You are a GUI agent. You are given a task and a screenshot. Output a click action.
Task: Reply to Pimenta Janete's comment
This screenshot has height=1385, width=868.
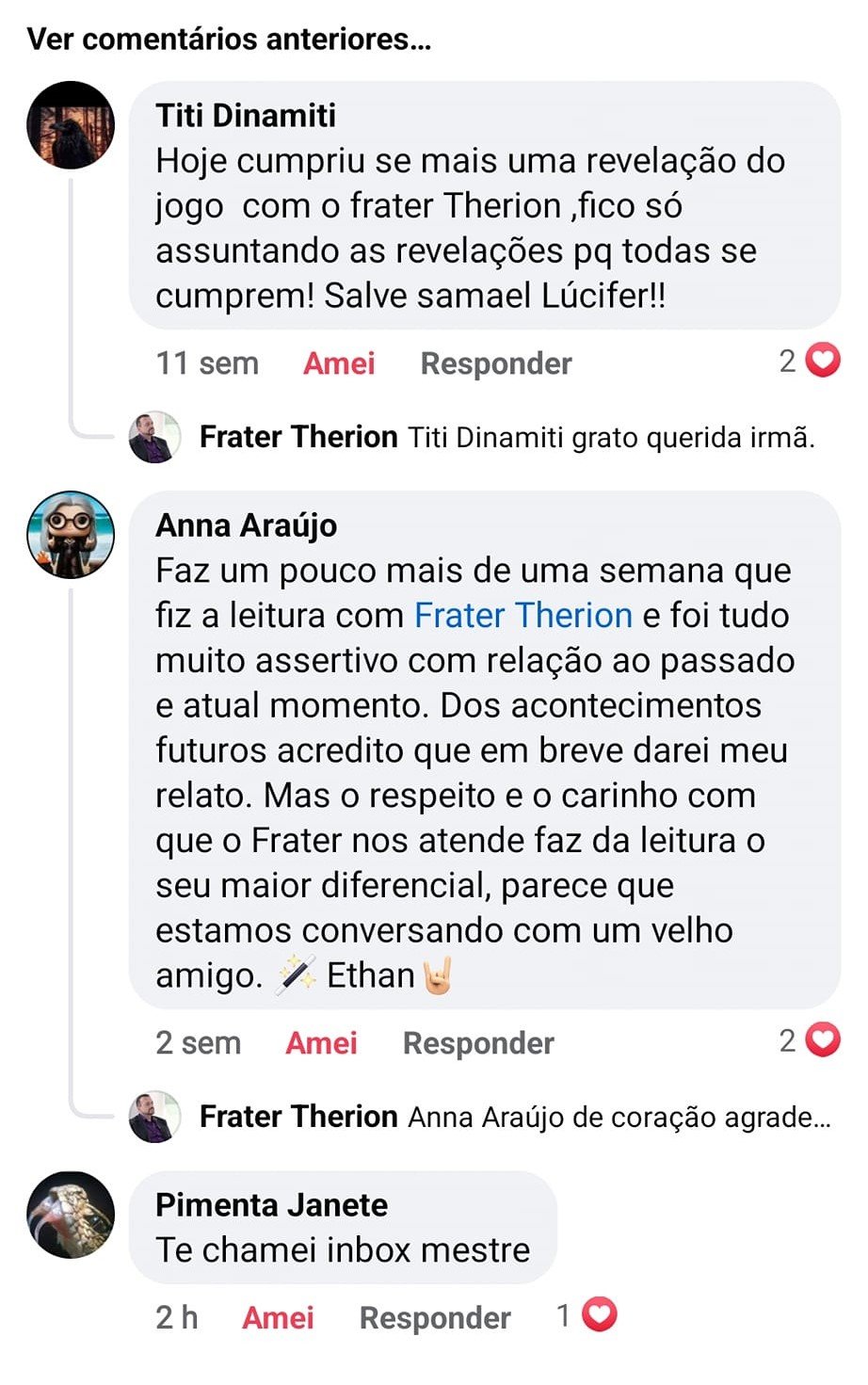435,1318
